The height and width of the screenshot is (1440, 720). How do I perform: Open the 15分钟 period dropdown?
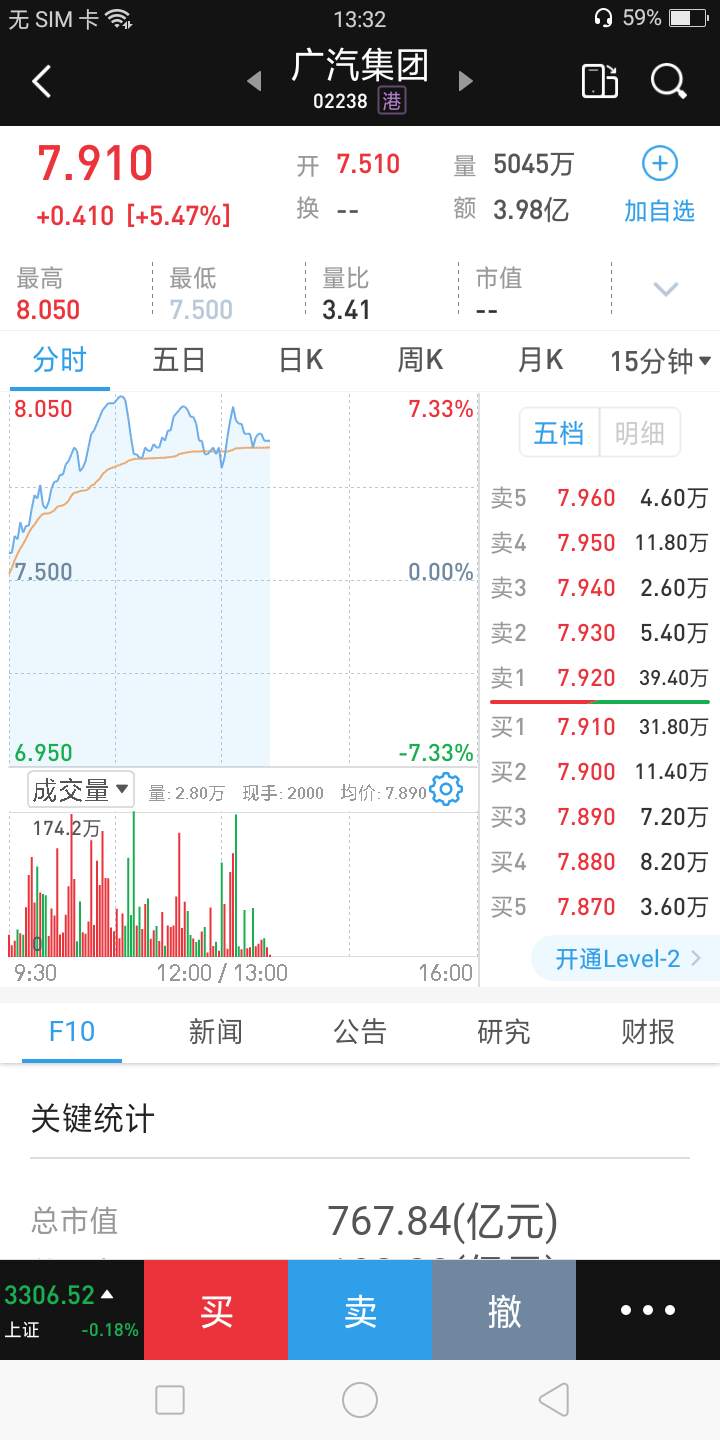coord(661,361)
